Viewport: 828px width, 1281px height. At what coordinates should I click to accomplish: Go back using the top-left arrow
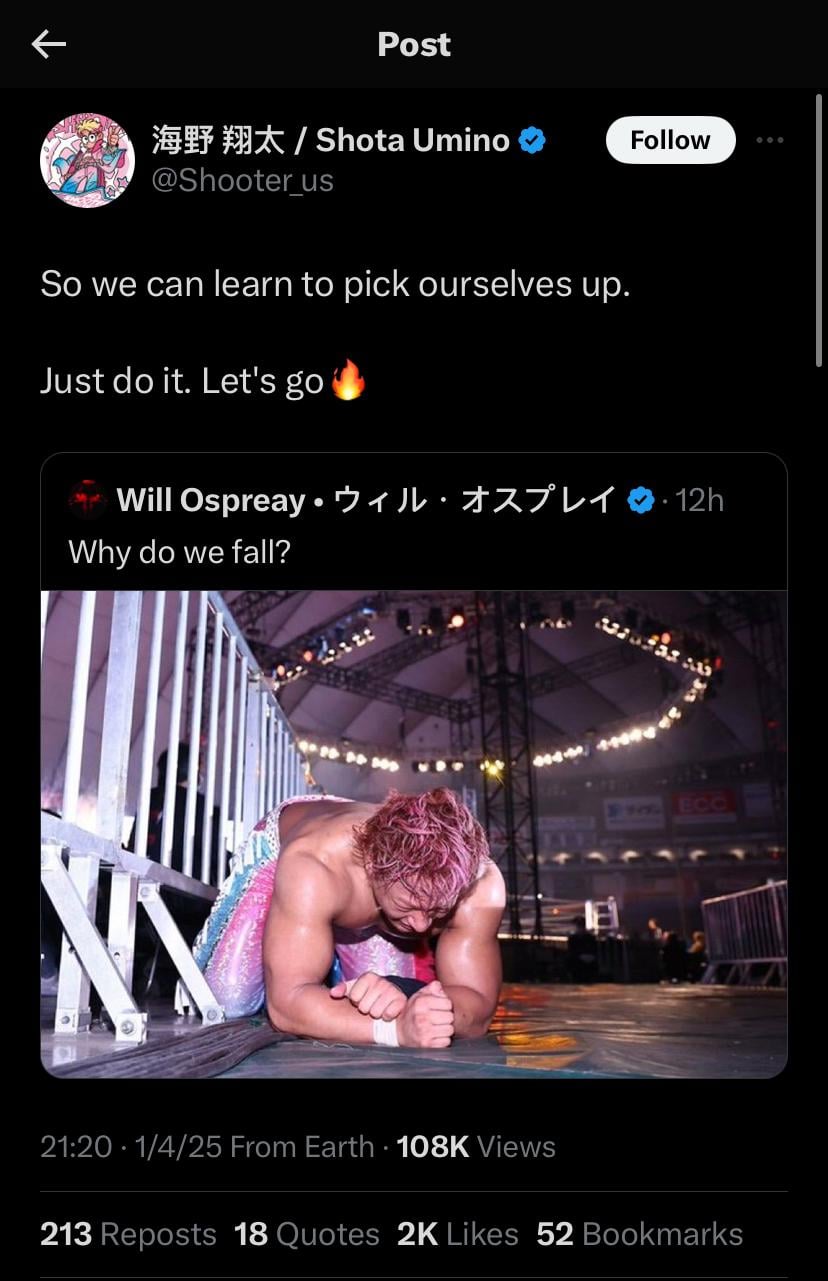48,44
